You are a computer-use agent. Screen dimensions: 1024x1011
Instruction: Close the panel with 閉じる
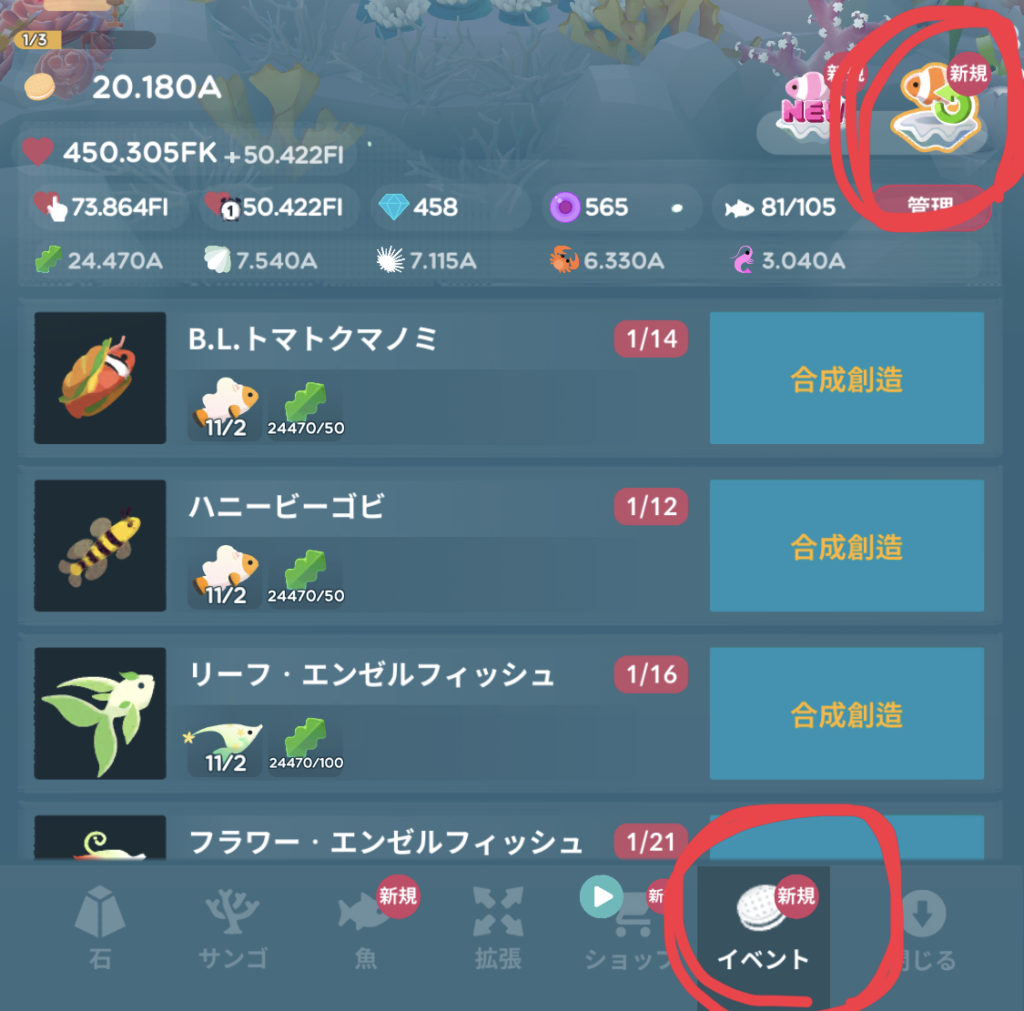[x=922, y=928]
